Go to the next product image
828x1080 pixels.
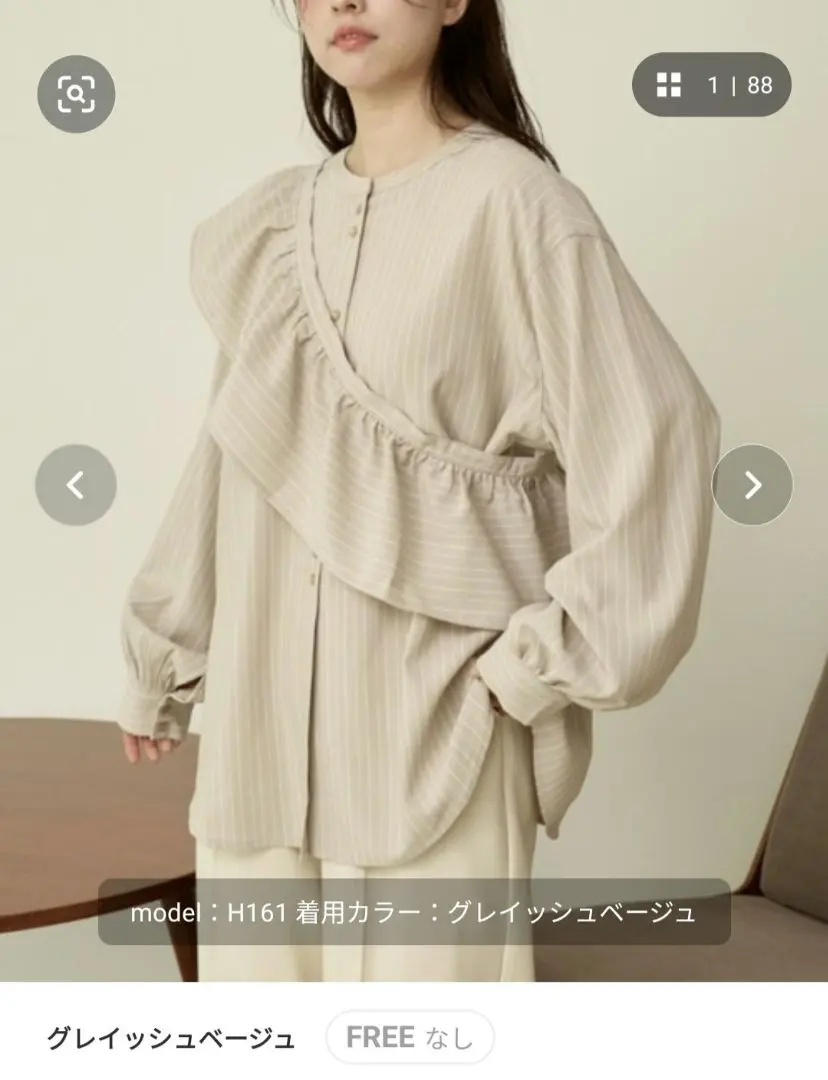click(752, 485)
